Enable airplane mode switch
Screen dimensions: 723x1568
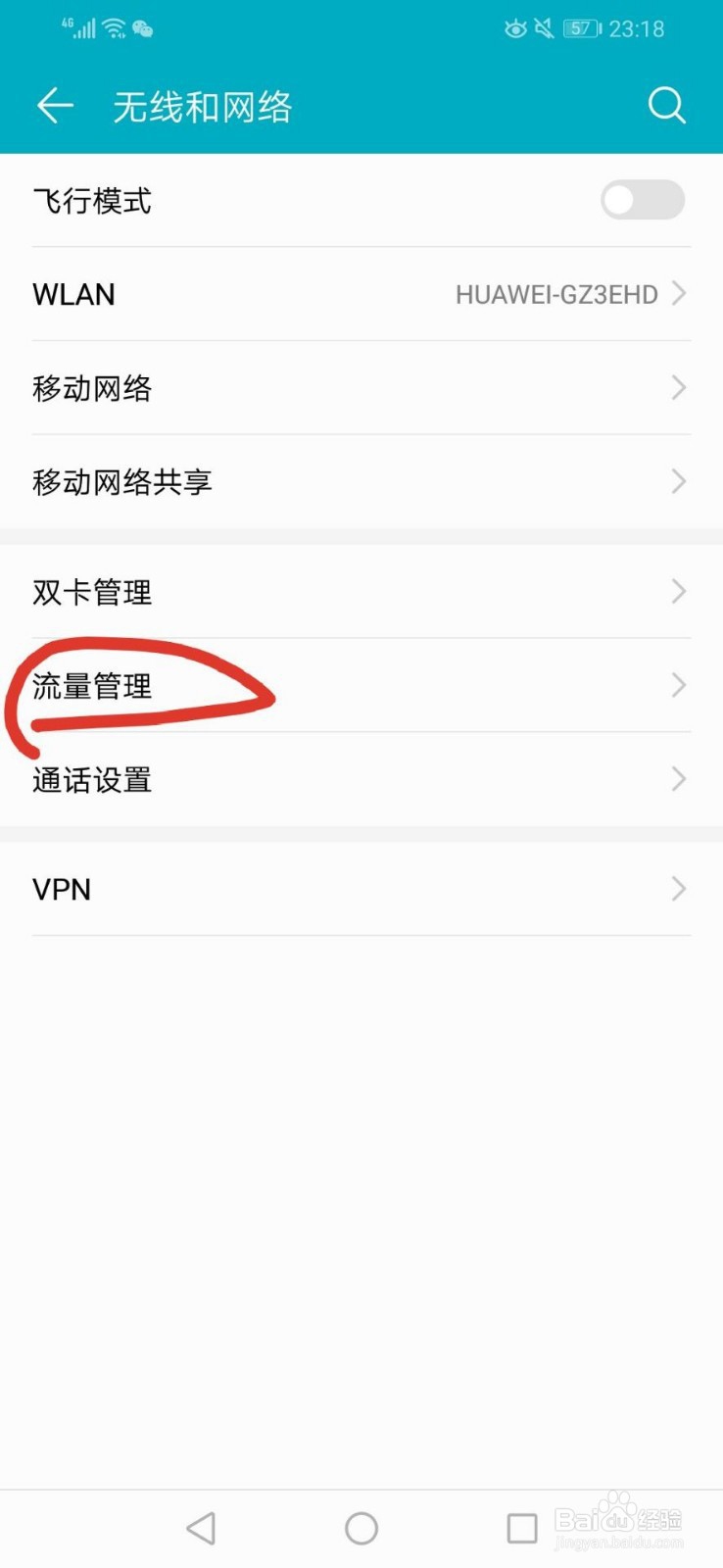coord(643,200)
